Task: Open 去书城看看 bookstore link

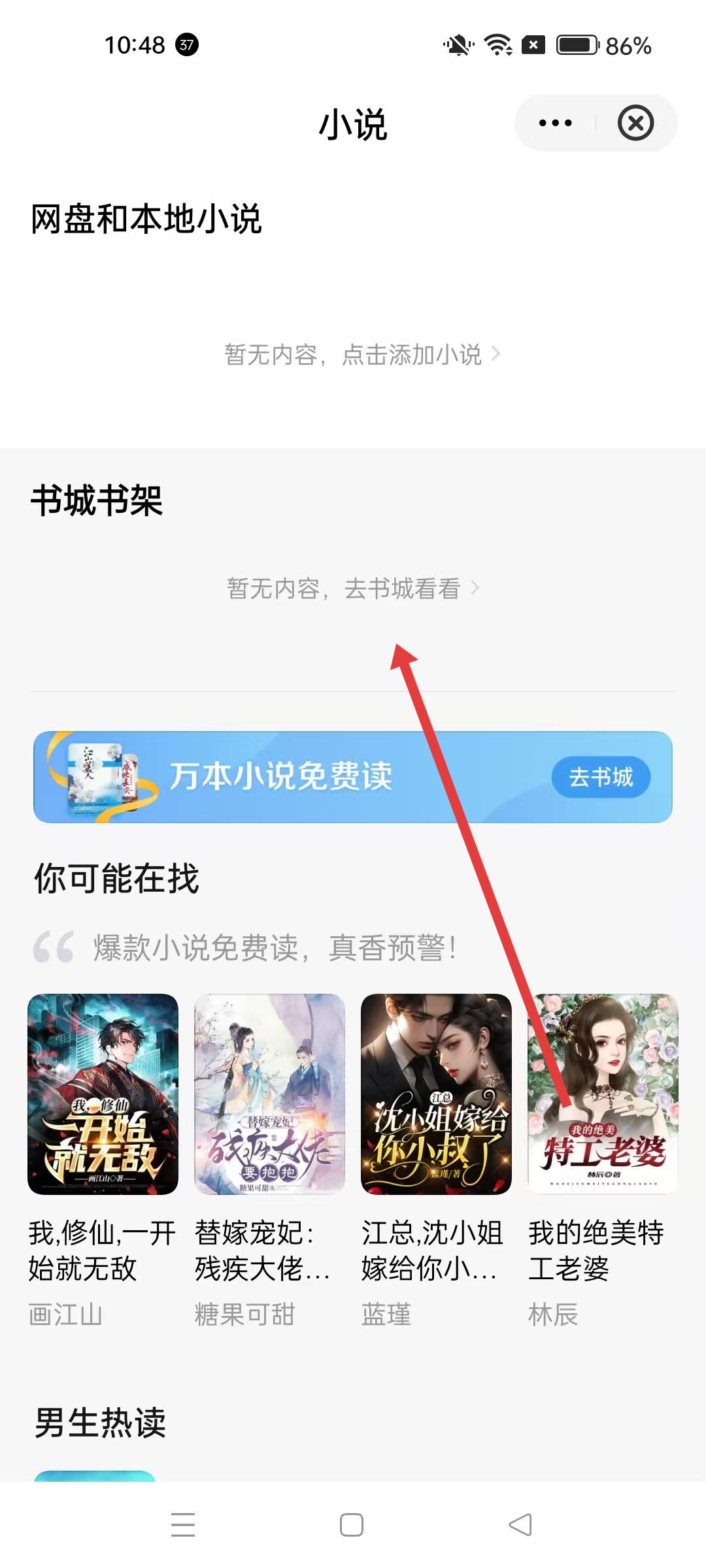Action: pos(353,589)
